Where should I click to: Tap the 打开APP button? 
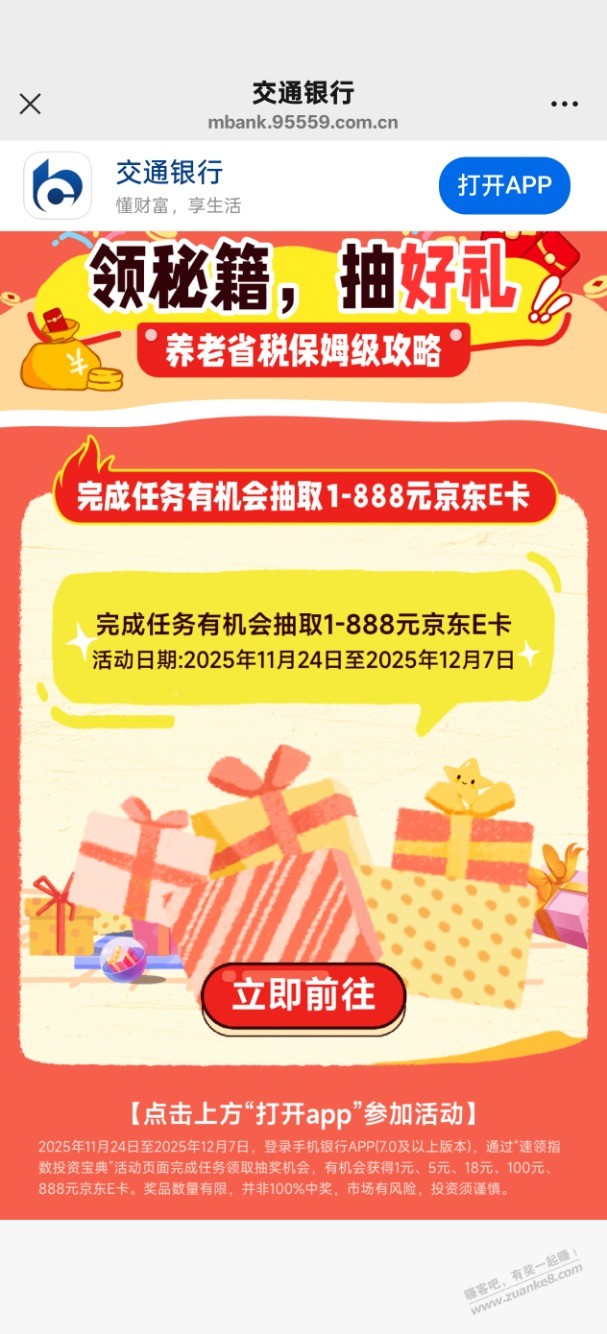[504, 185]
